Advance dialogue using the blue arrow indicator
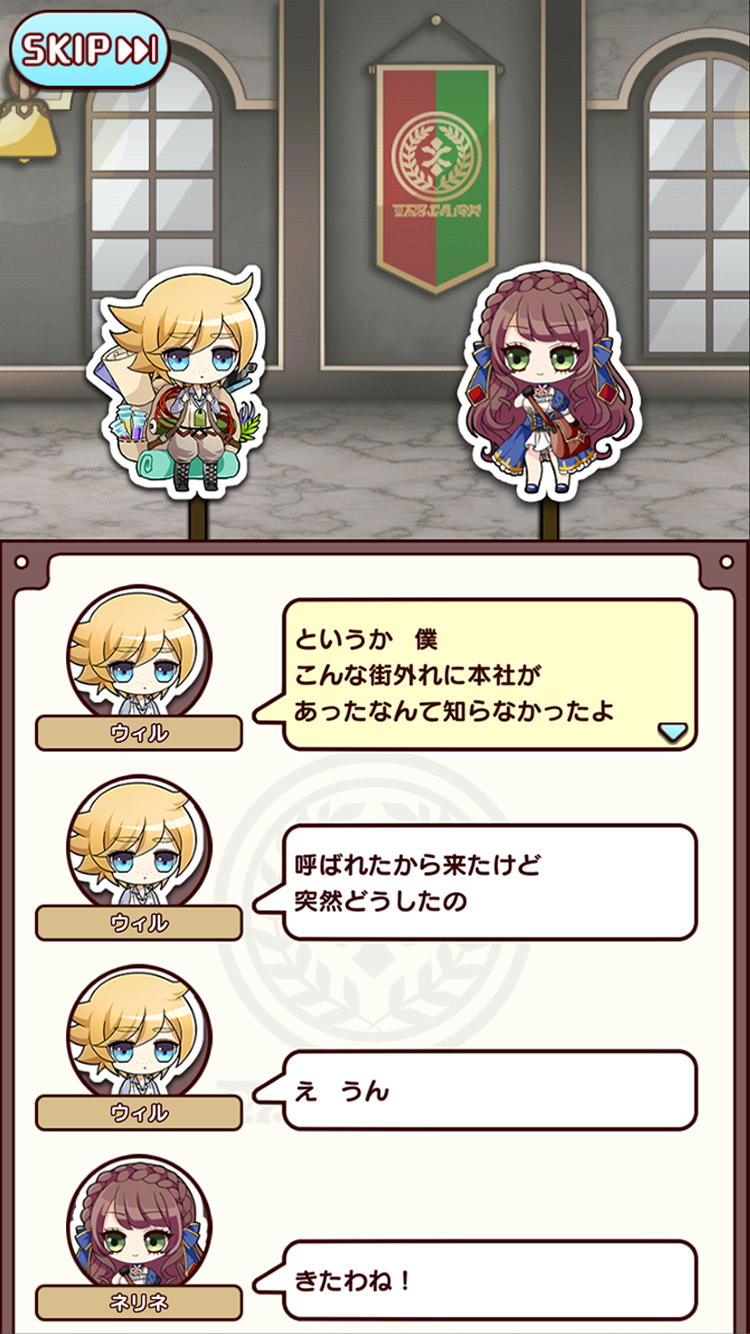The width and height of the screenshot is (750, 1334). pyautogui.click(x=673, y=733)
